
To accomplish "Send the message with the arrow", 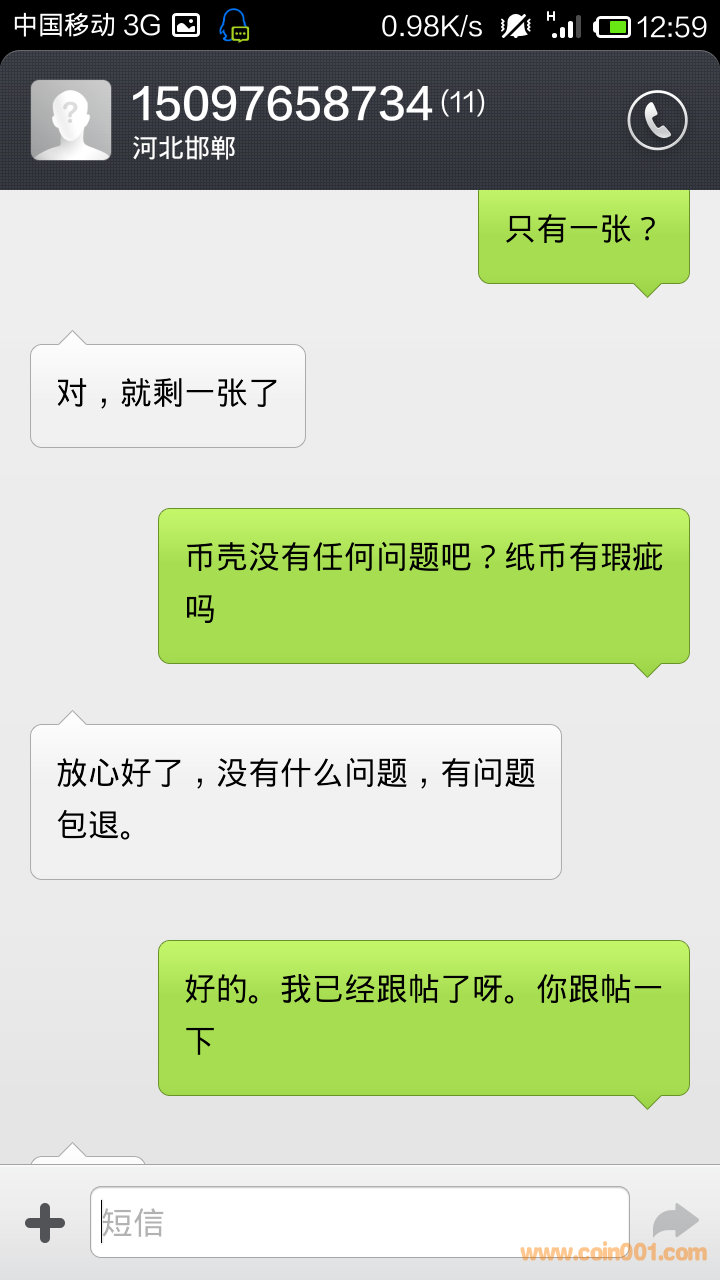I will (675, 1220).
